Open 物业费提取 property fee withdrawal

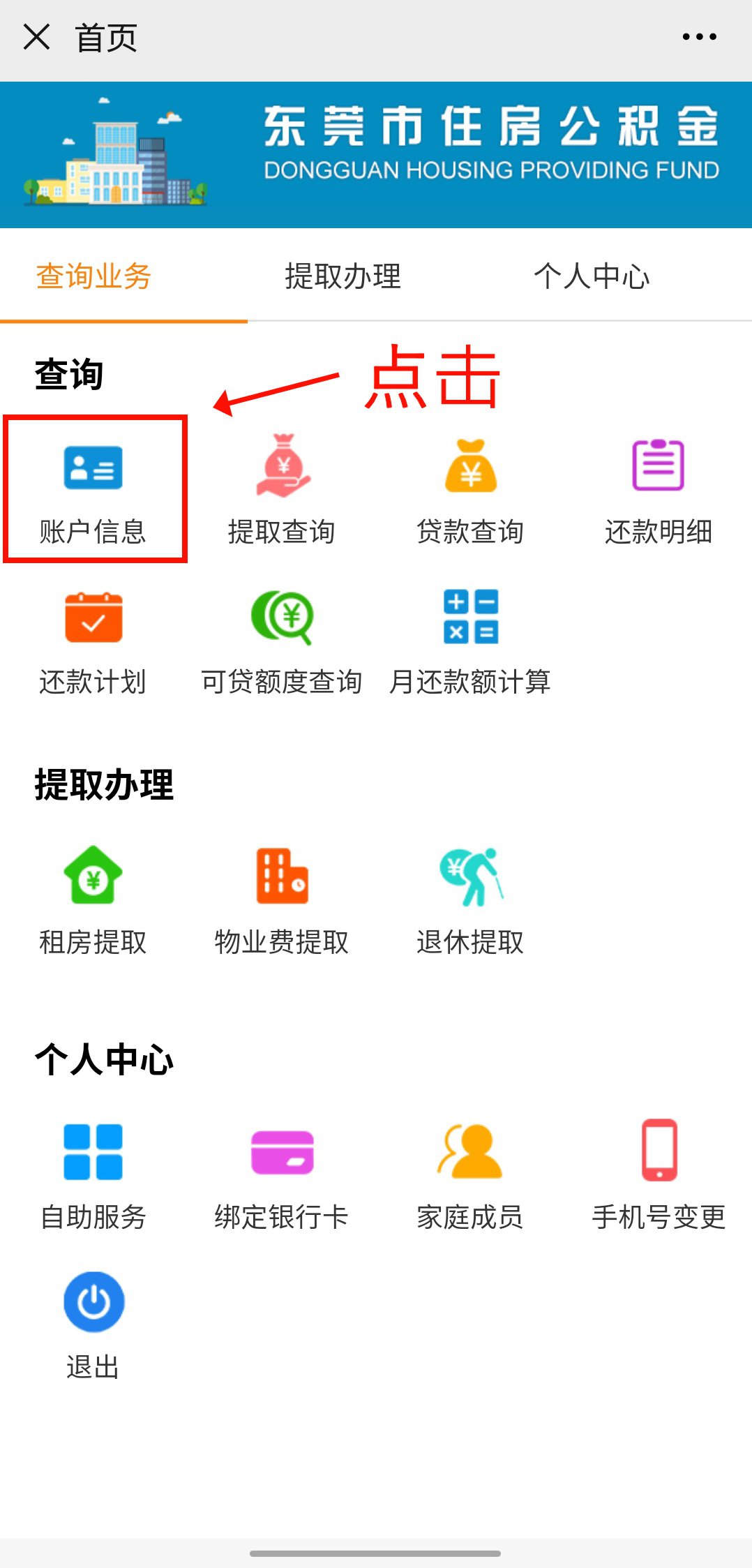coord(282,900)
